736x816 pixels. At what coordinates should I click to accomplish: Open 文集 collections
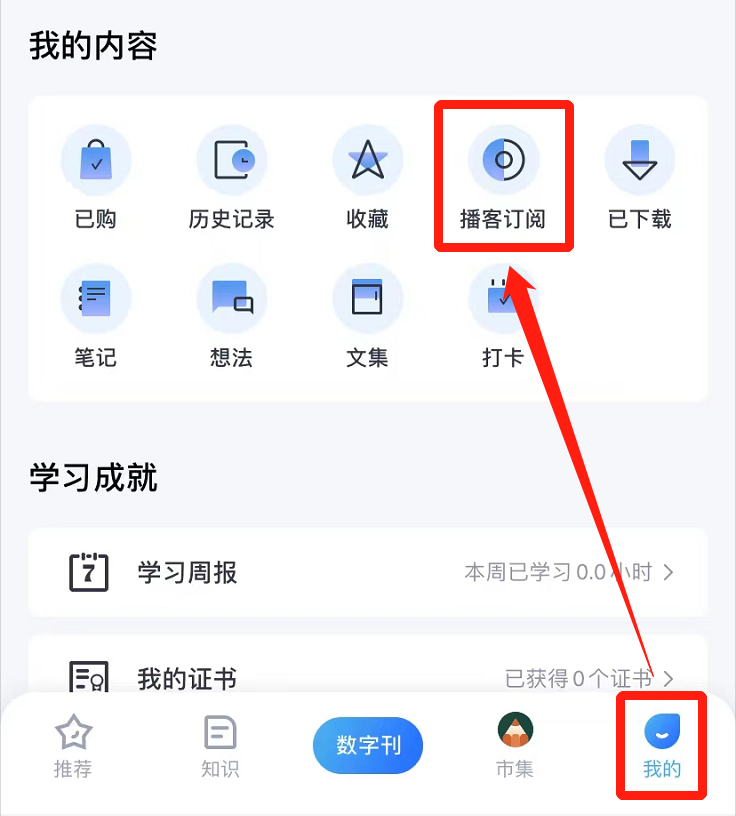(367, 317)
